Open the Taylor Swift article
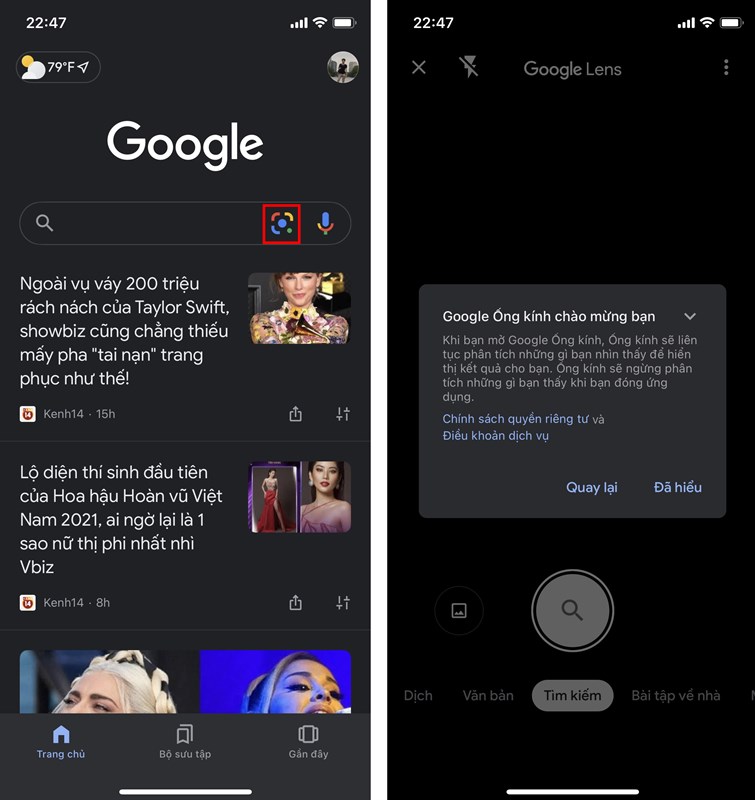The image size is (755, 800). (x=125, y=331)
